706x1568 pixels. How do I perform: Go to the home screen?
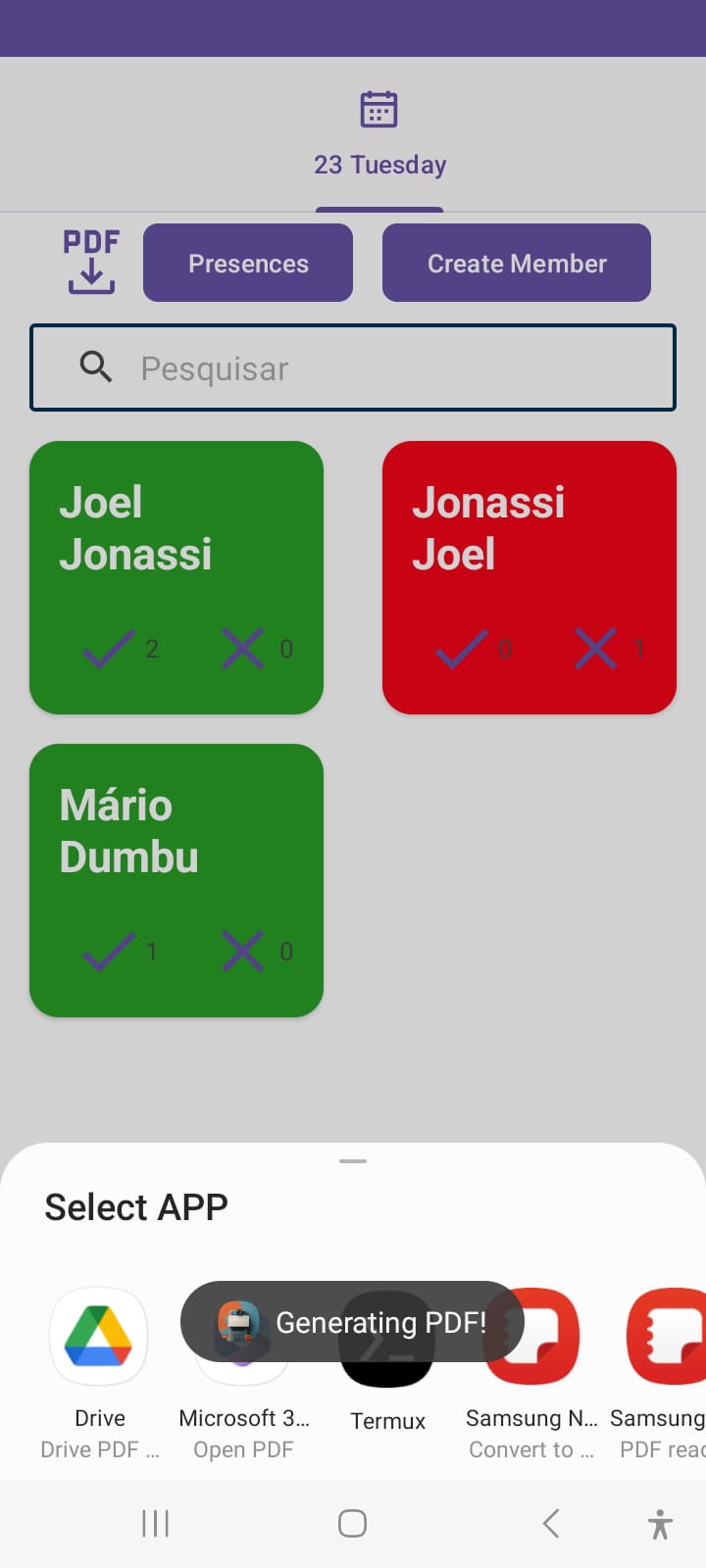(x=352, y=1523)
